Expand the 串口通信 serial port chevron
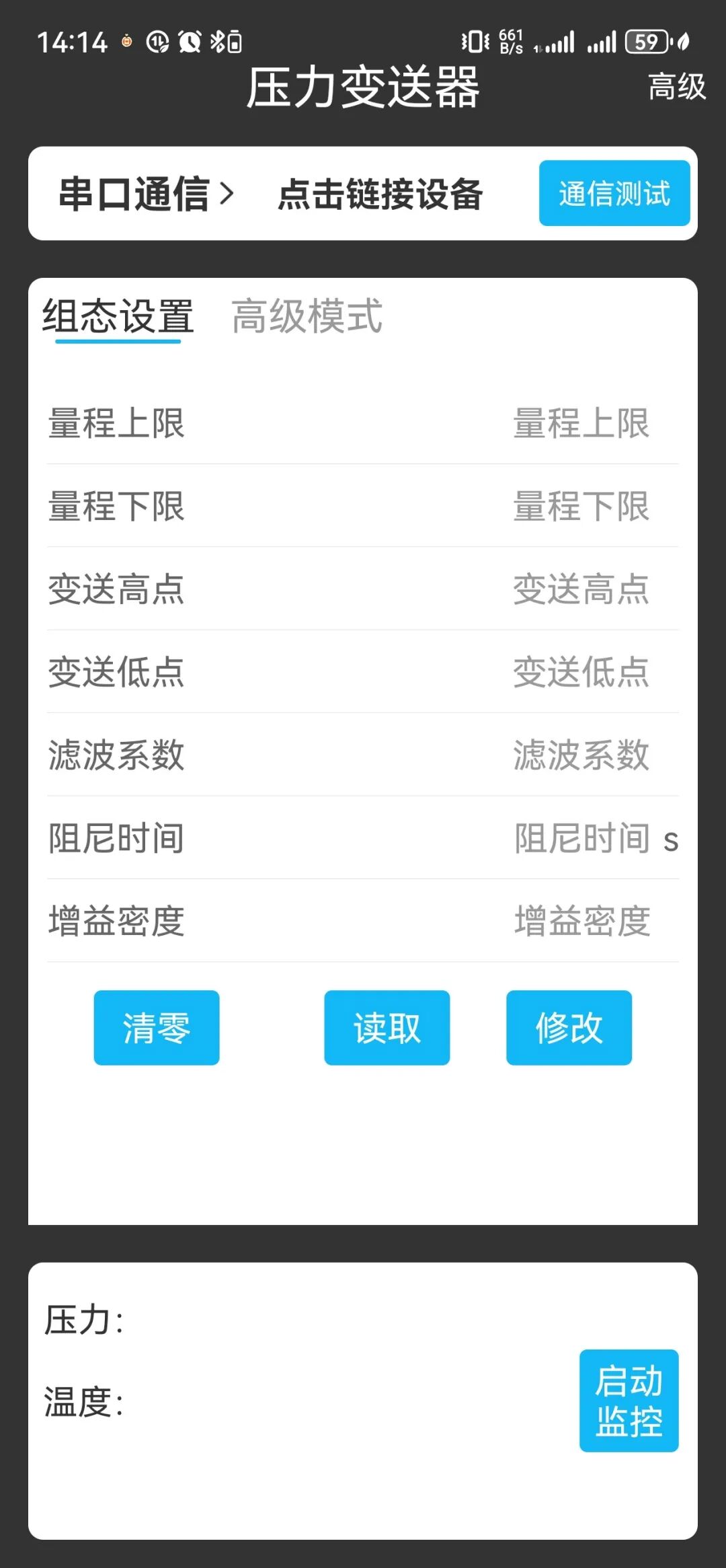726x1568 pixels. (x=227, y=194)
